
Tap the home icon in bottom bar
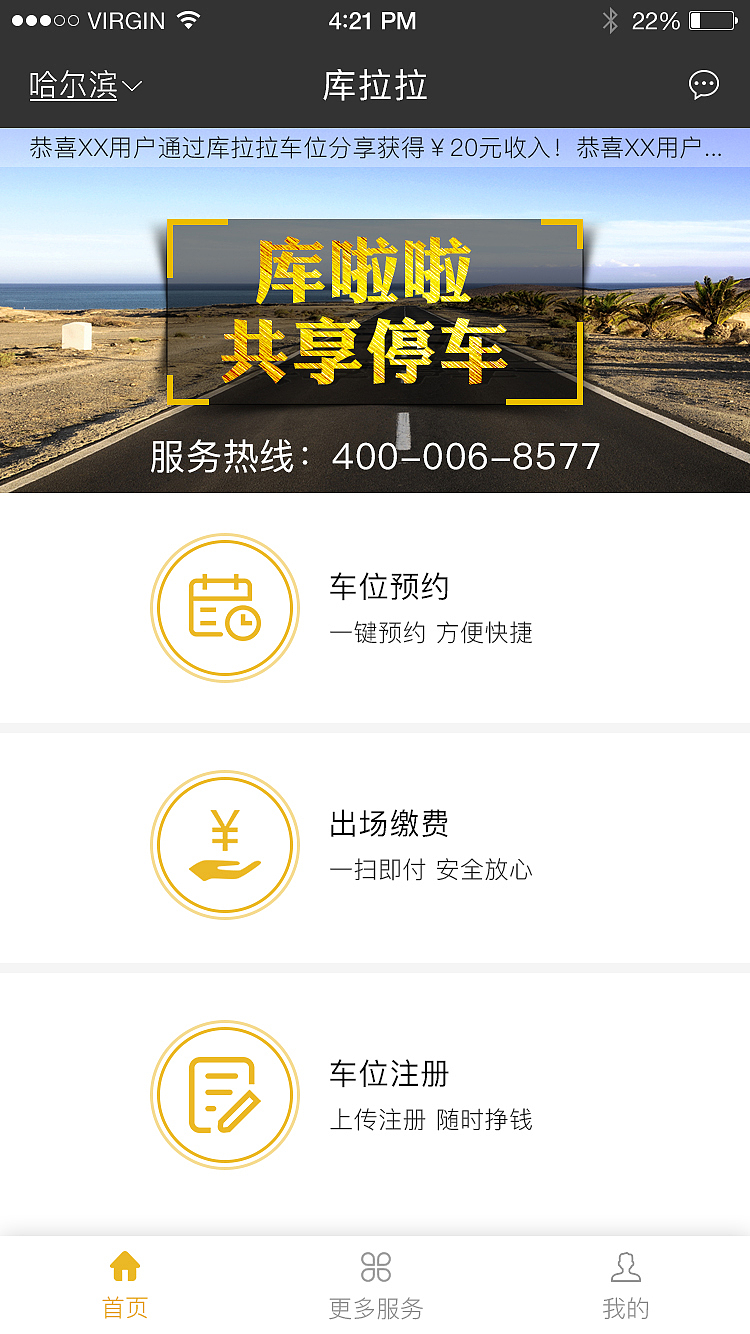(x=124, y=1268)
